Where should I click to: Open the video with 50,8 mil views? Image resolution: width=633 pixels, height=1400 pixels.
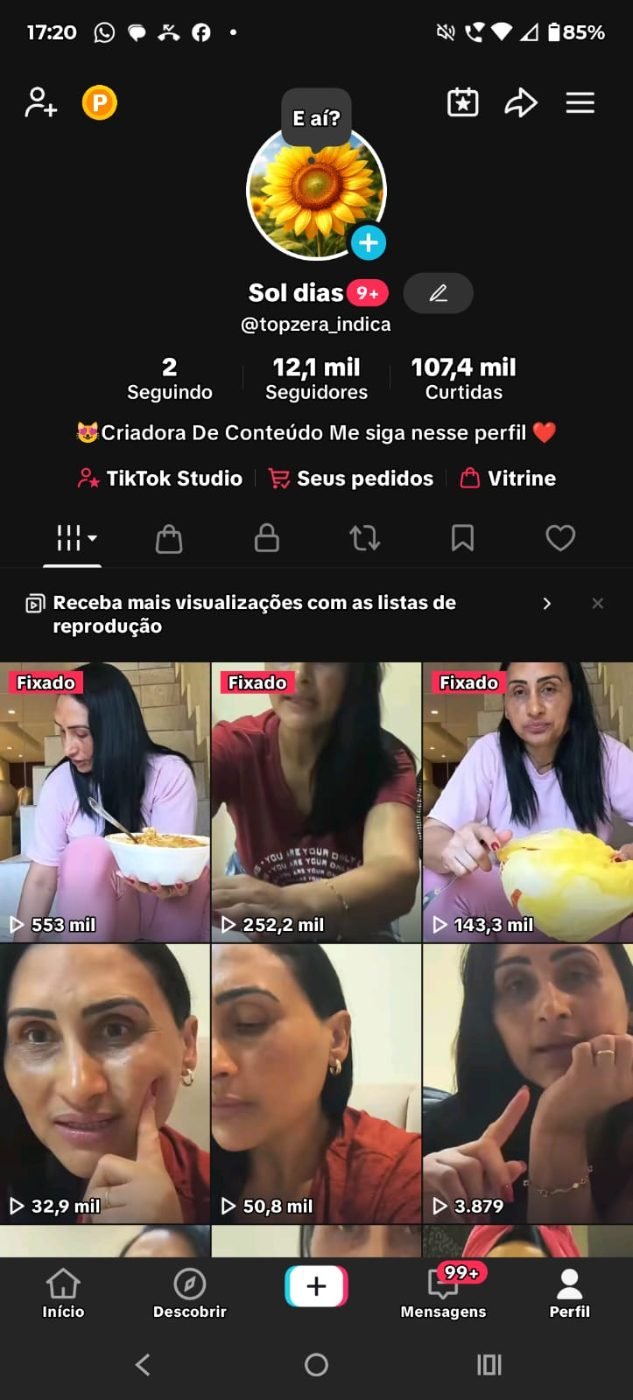[316, 1084]
